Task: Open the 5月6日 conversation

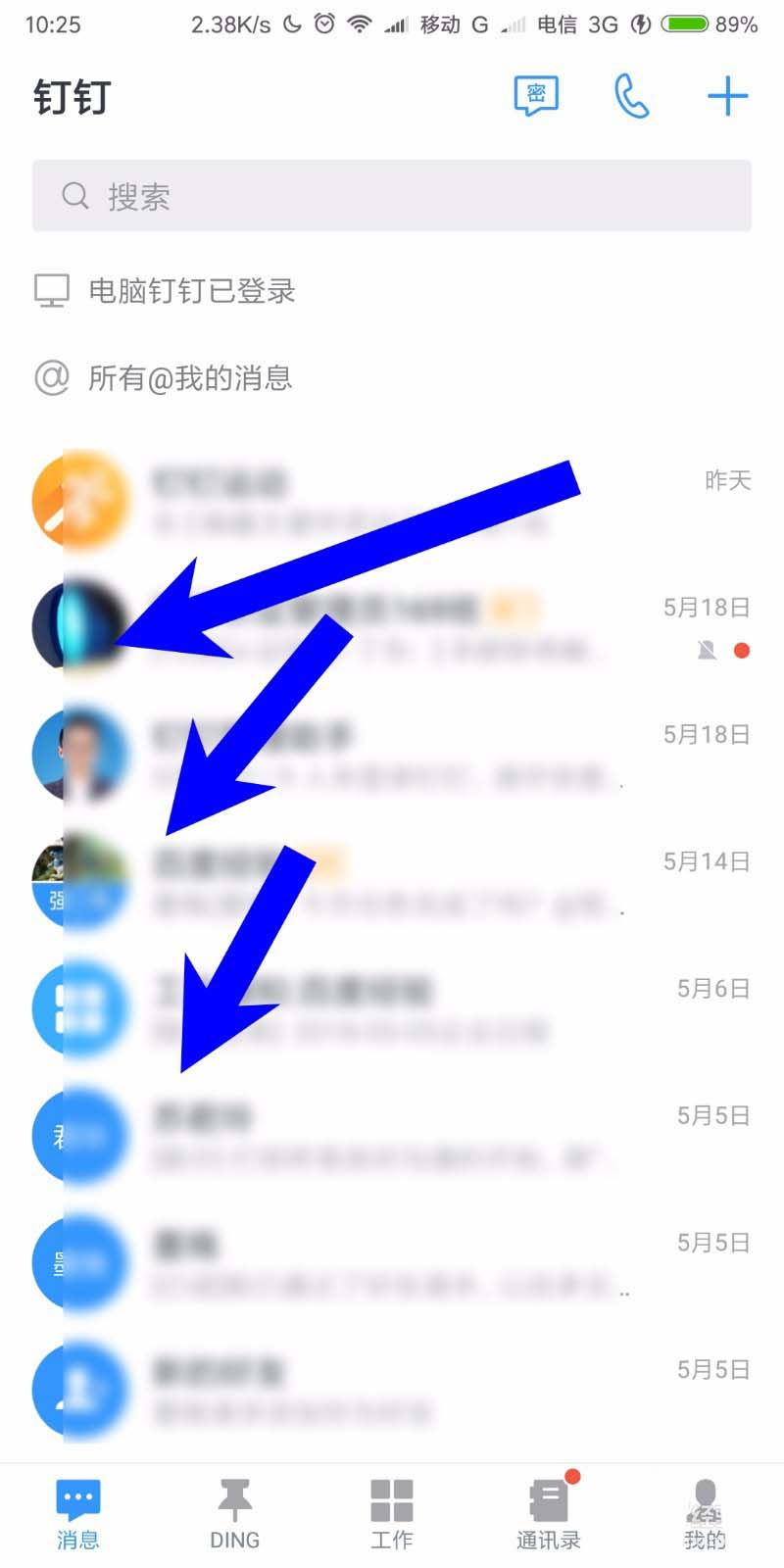Action: (392, 1007)
